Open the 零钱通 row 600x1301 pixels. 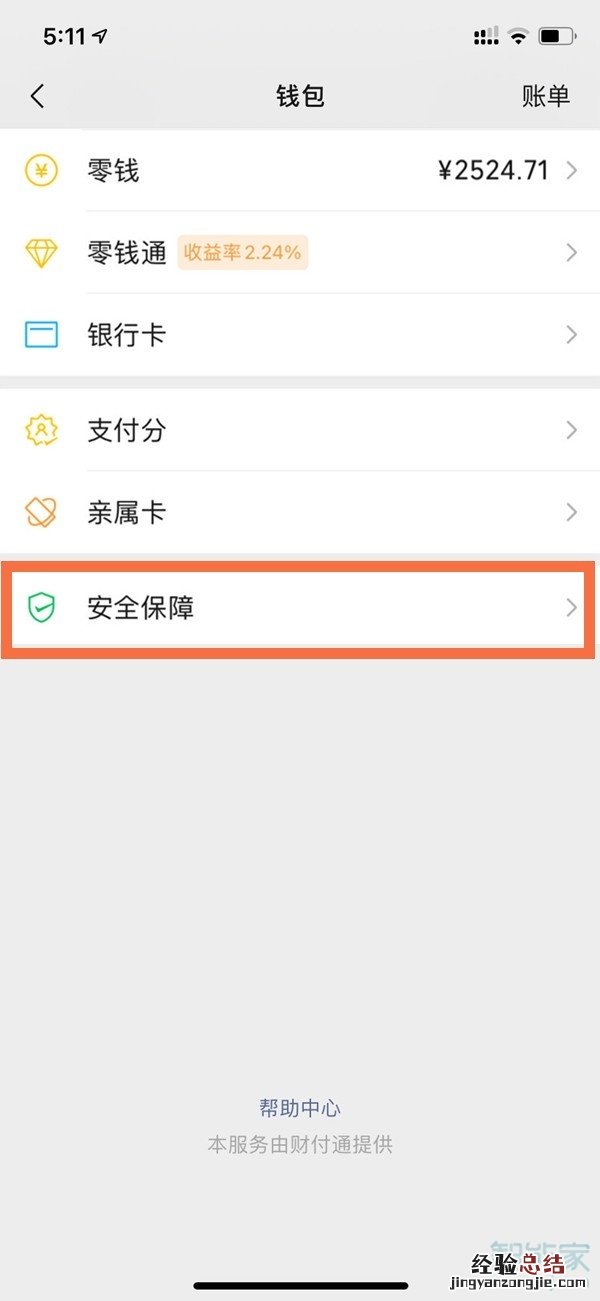(x=300, y=253)
